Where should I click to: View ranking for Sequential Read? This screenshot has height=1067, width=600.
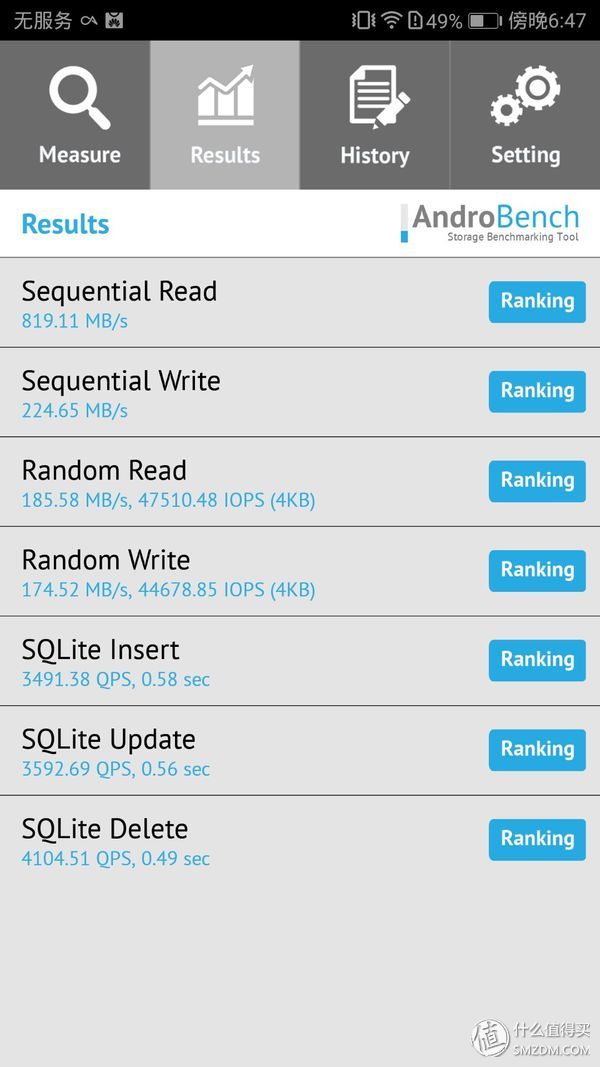[537, 301]
